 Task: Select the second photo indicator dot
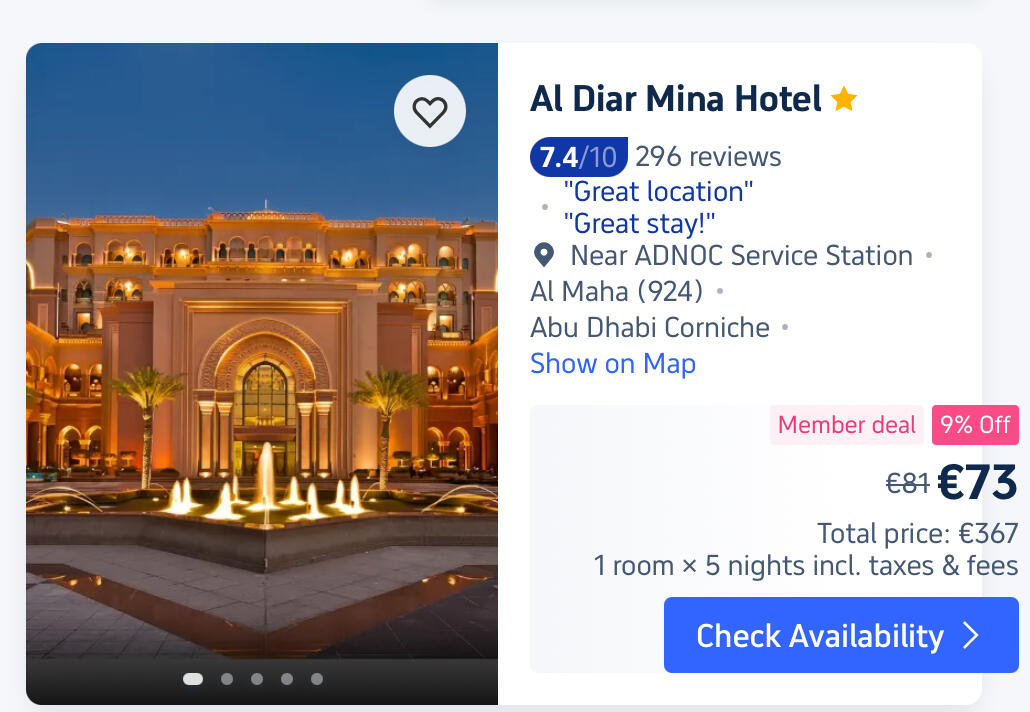click(x=227, y=679)
